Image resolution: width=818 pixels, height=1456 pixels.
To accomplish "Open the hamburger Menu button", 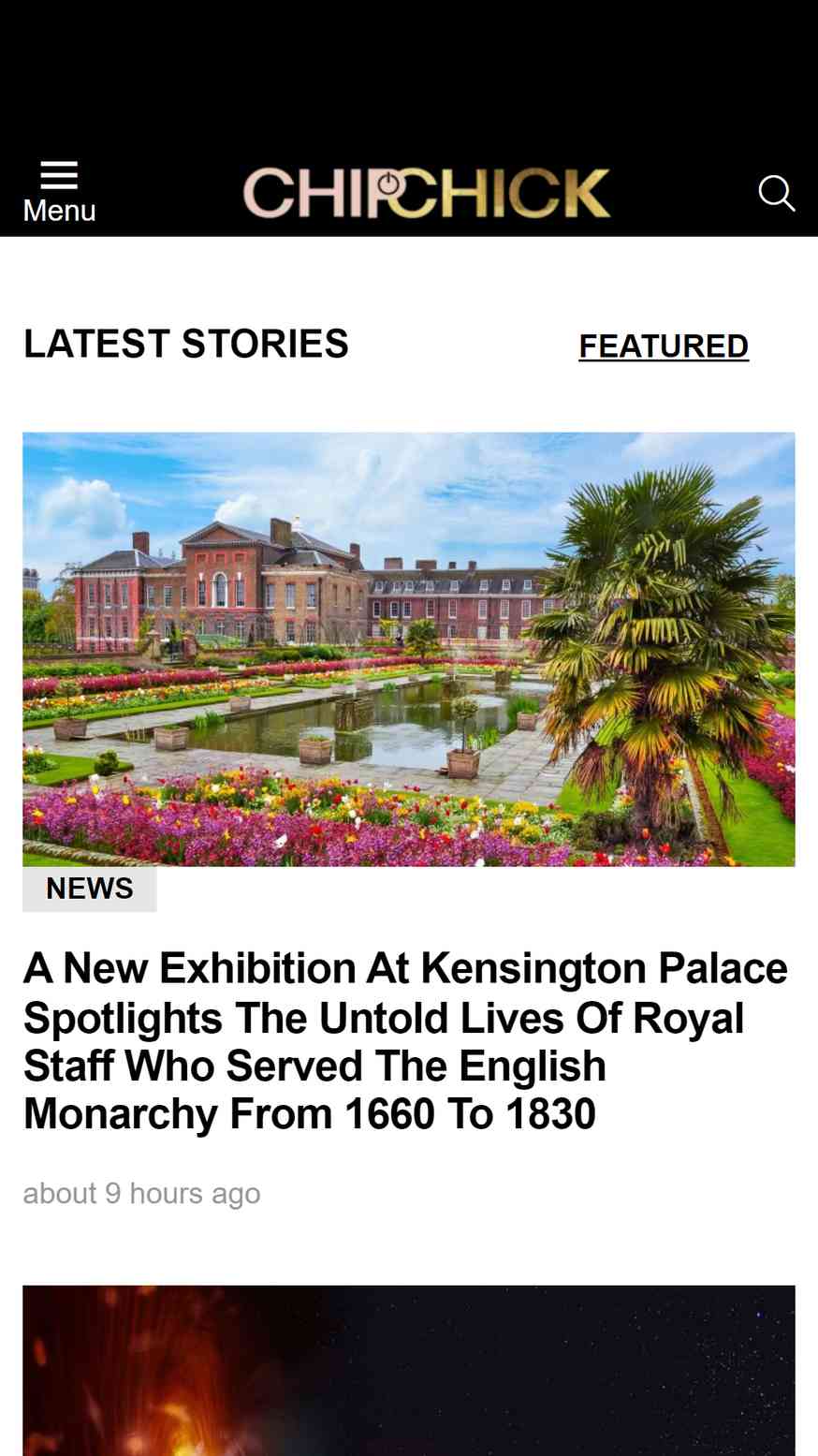I will (58, 190).
